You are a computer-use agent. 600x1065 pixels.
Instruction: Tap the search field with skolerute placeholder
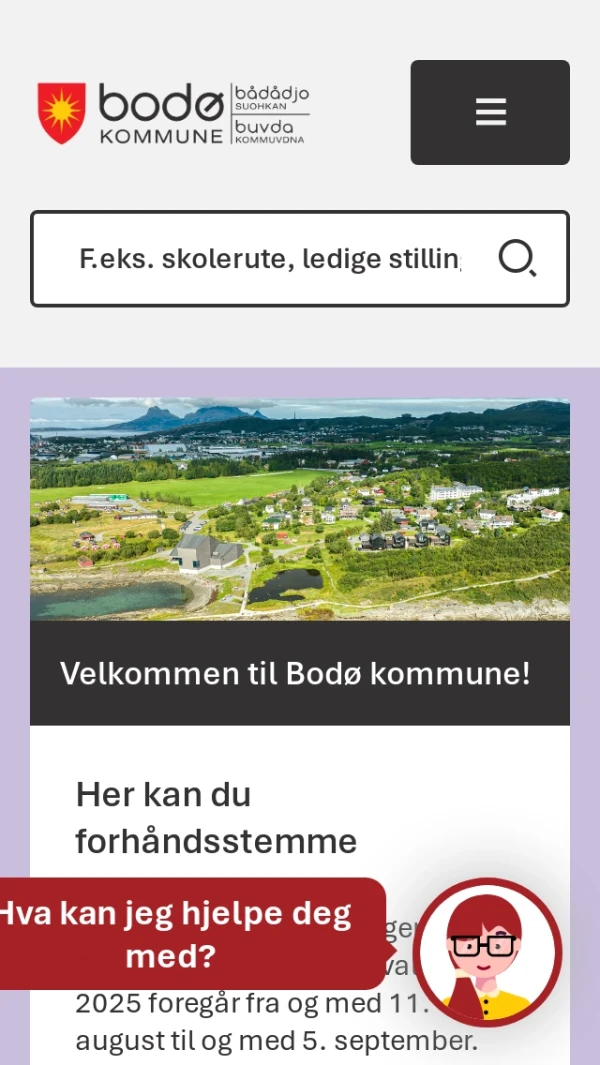tap(270, 259)
